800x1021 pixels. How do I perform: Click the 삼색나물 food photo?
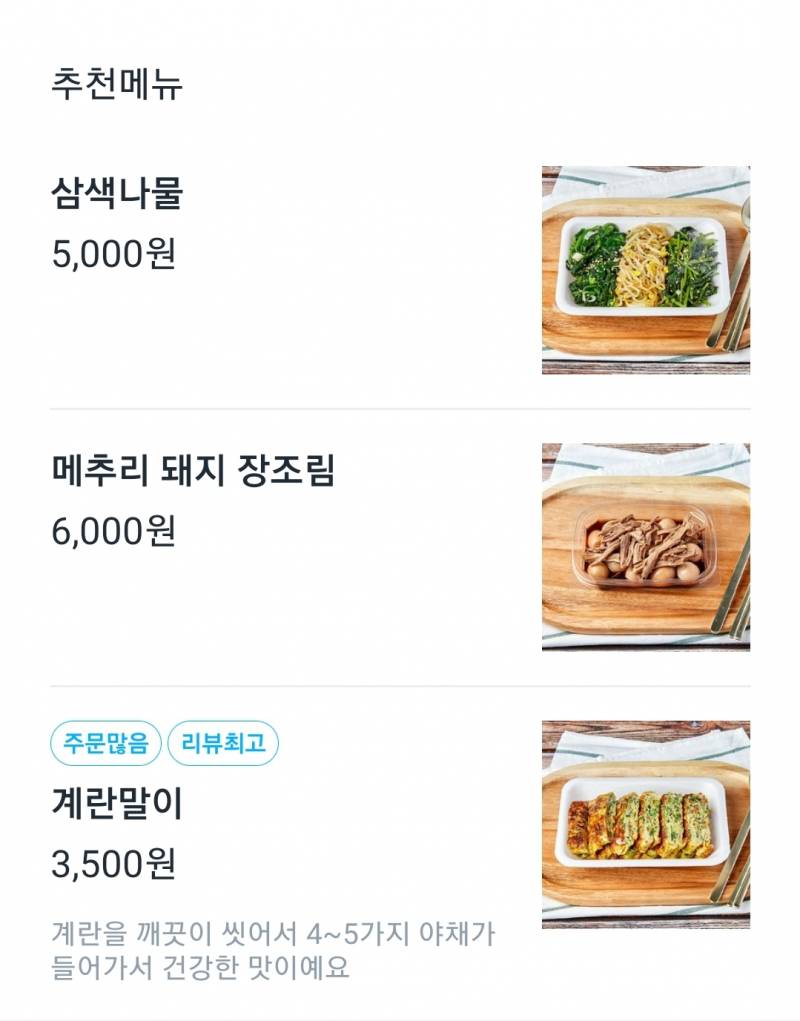click(x=645, y=268)
